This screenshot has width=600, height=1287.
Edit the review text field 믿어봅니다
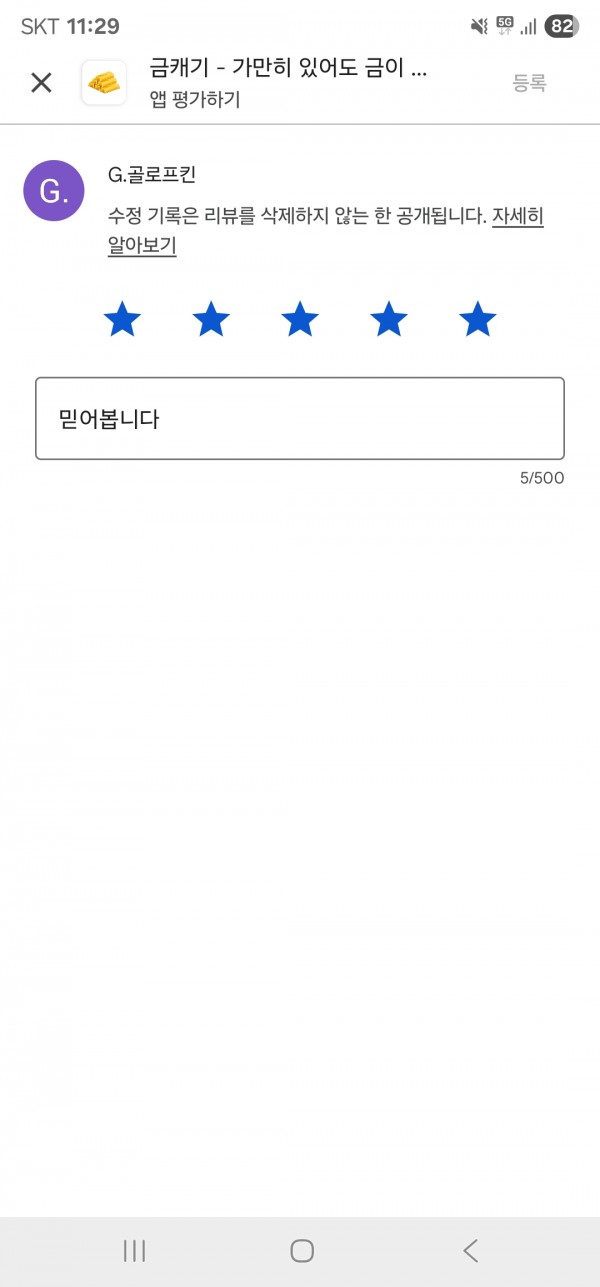[300, 418]
